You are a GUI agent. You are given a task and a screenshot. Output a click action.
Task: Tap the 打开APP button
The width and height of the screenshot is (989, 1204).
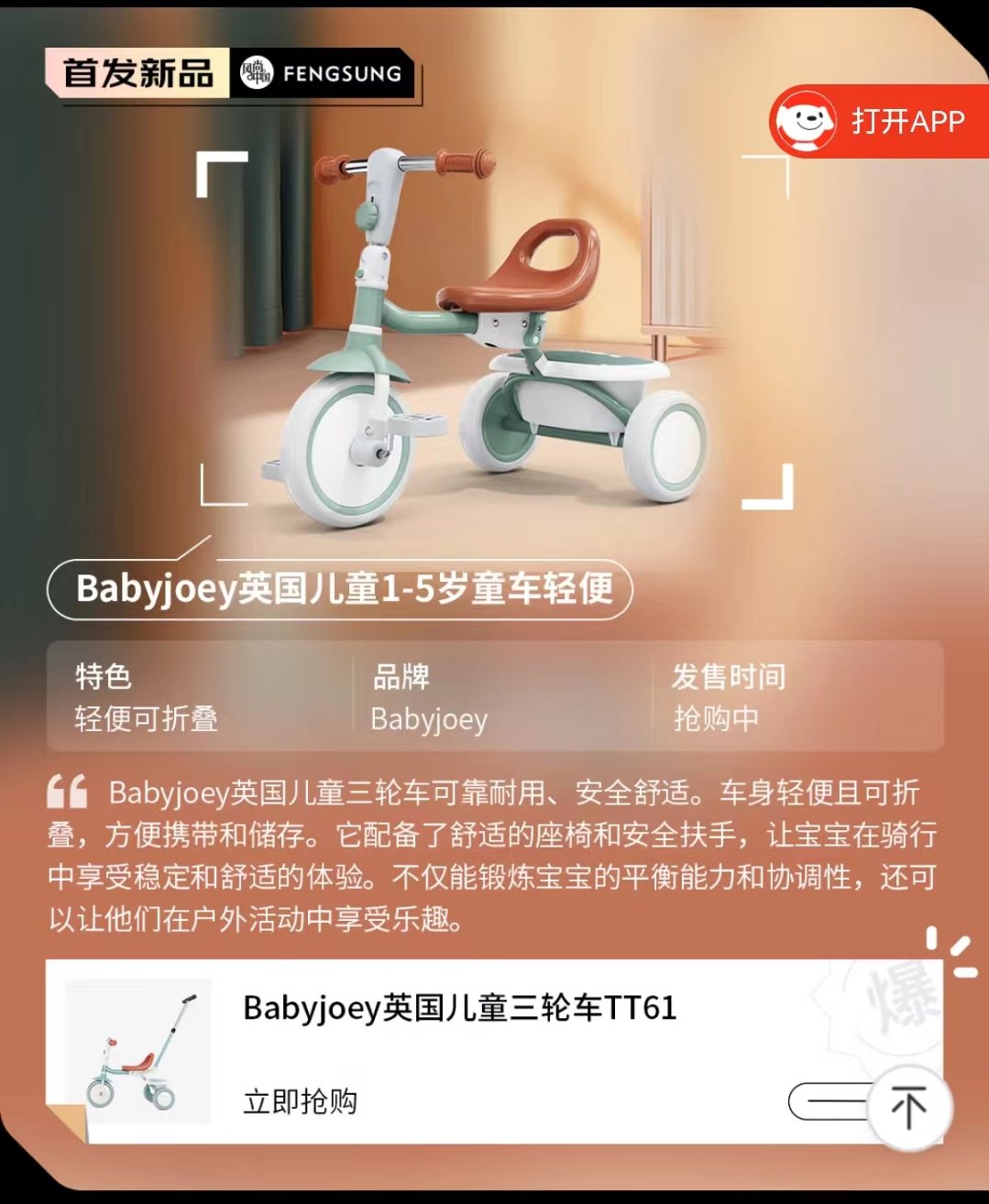878,122
